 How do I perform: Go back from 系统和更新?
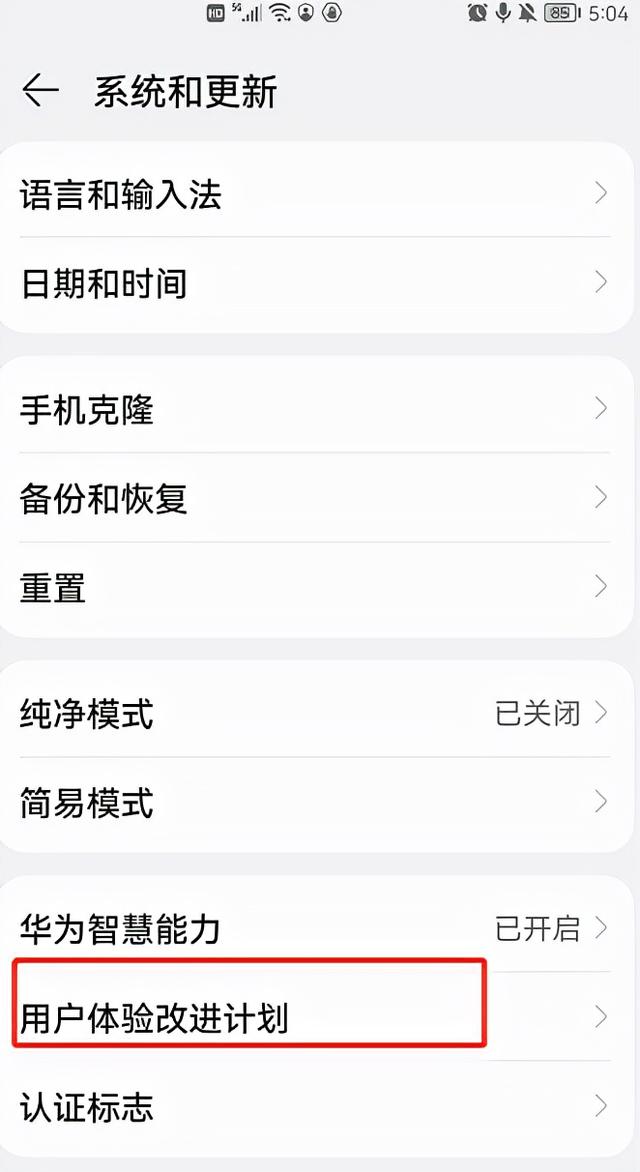point(41,92)
